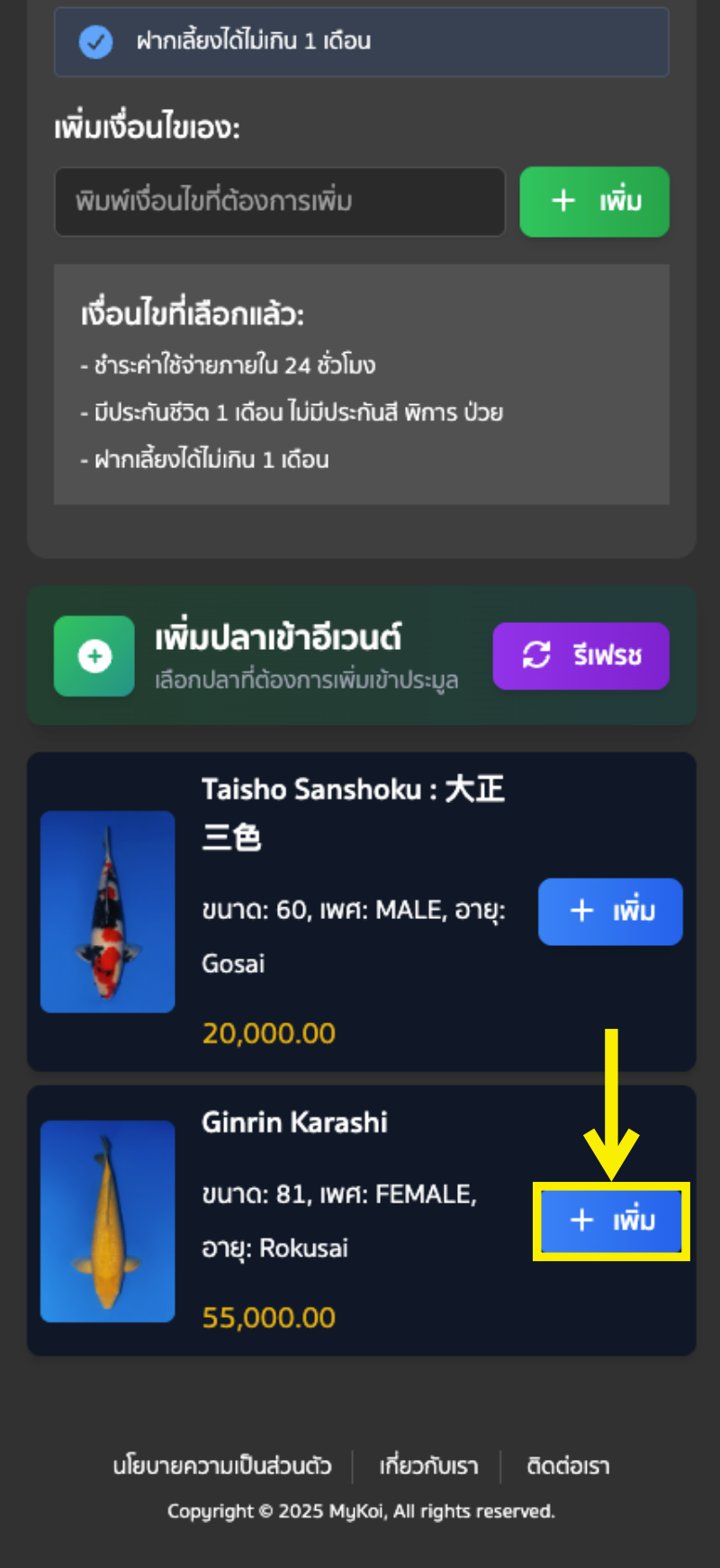Refresh the fish list with รีเฟรช

click(x=580, y=655)
